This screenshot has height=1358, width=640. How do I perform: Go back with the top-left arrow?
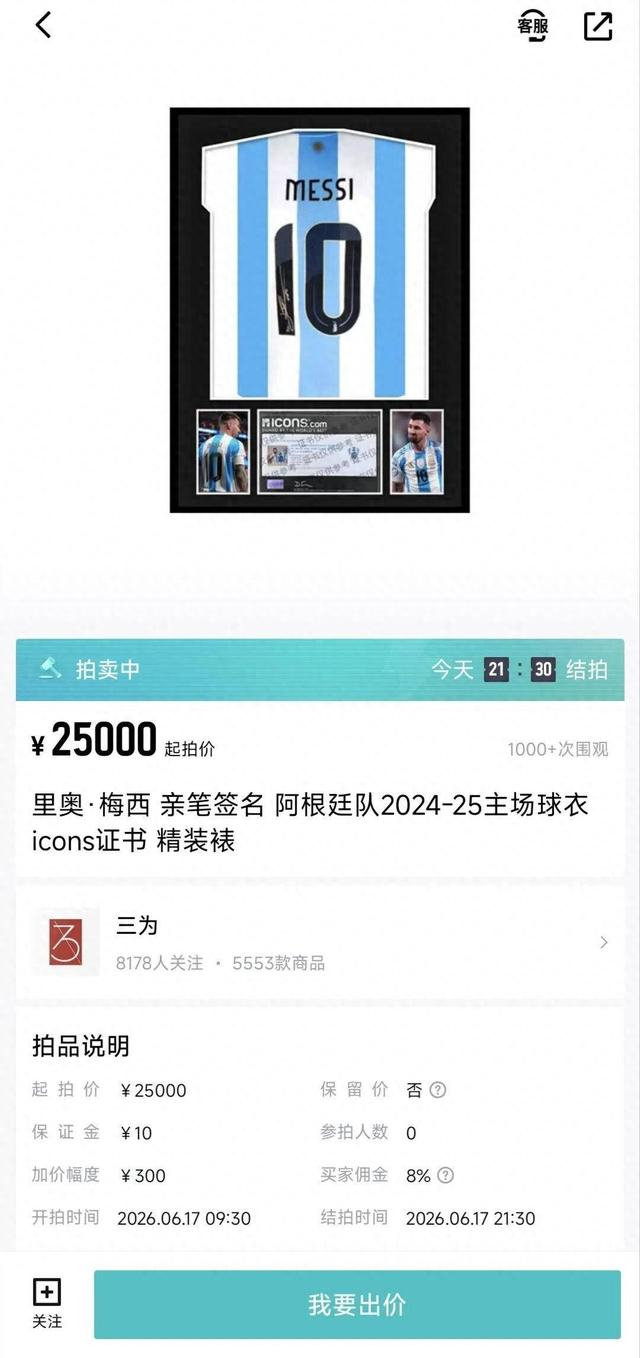pos(43,26)
